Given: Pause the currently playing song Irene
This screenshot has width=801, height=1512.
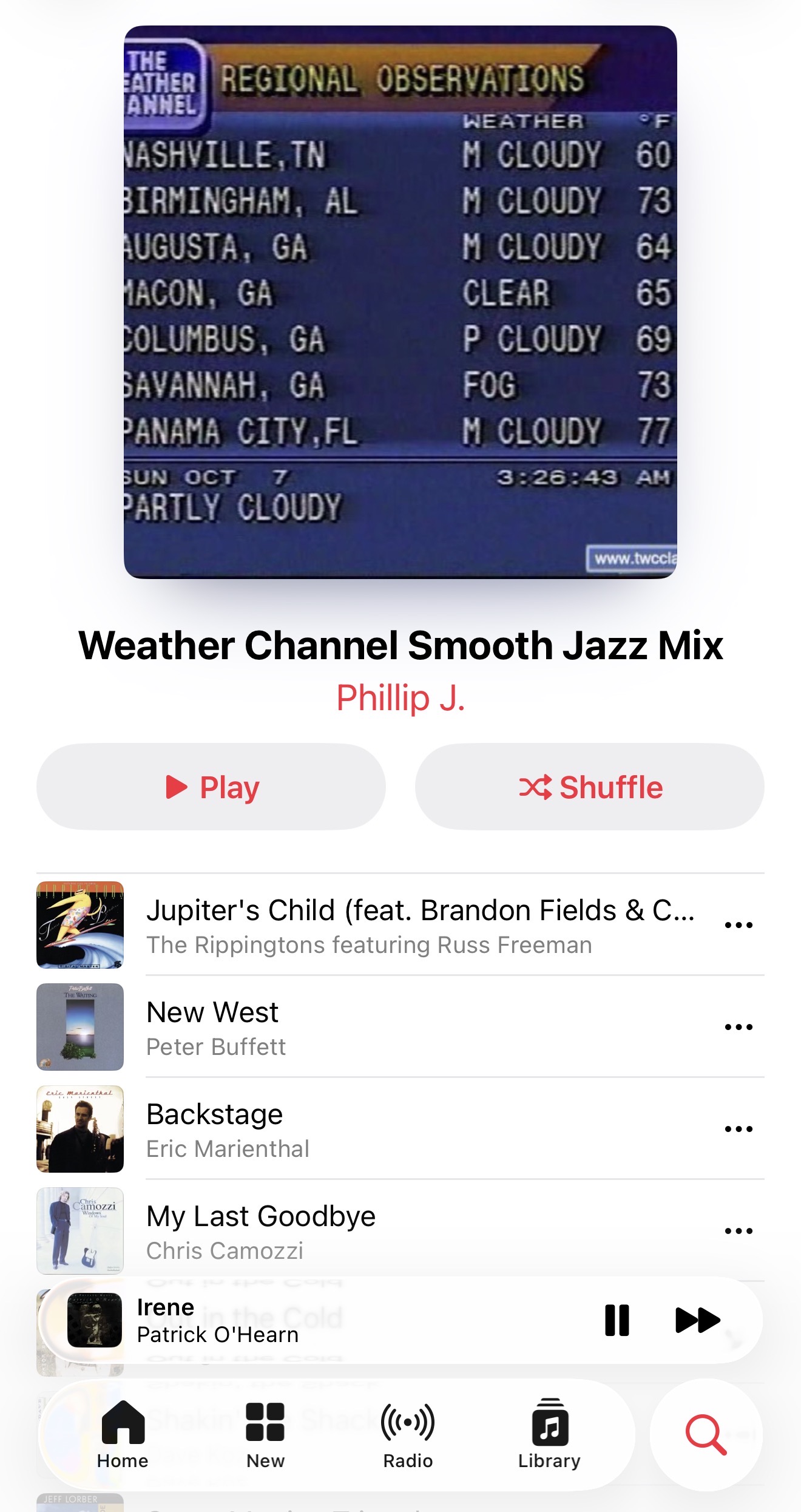Looking at the screenshot, I should pyautogui.click(x=617, y=1320).
